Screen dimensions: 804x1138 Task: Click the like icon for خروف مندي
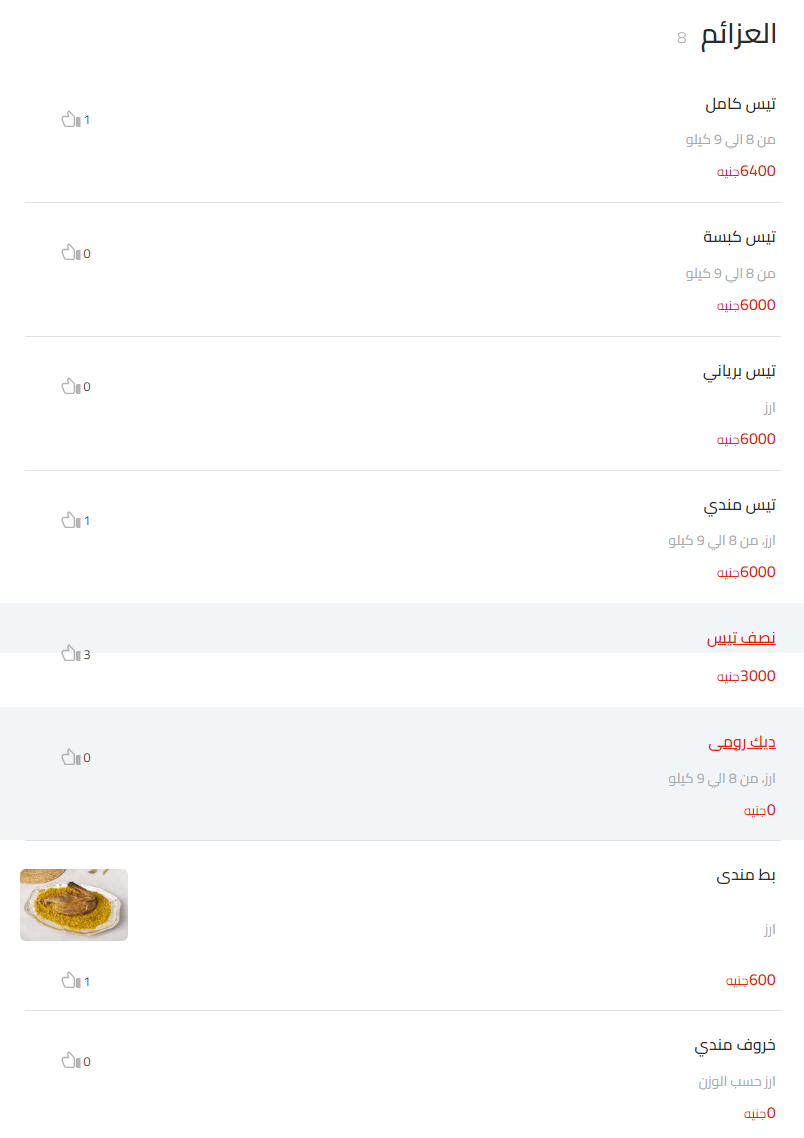tap(69, 1061)
